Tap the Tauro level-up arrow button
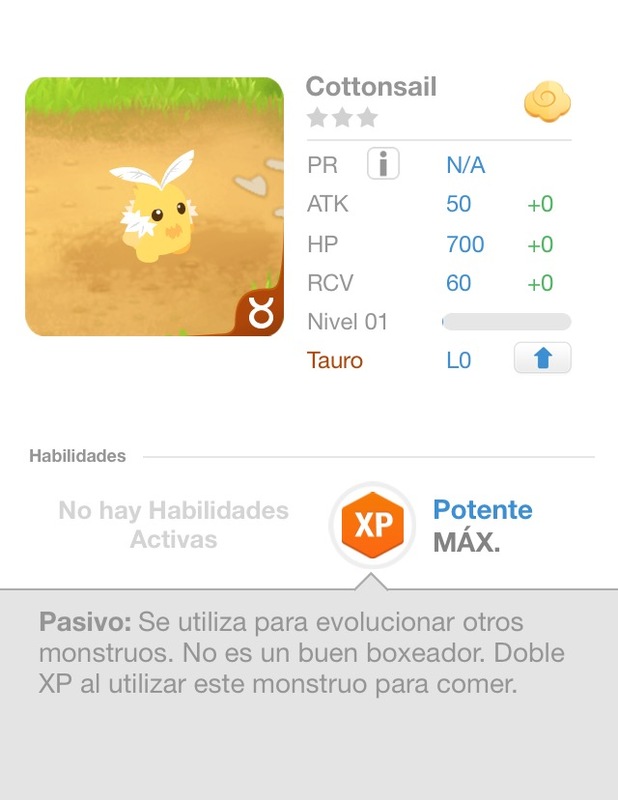 click(543, 359)
